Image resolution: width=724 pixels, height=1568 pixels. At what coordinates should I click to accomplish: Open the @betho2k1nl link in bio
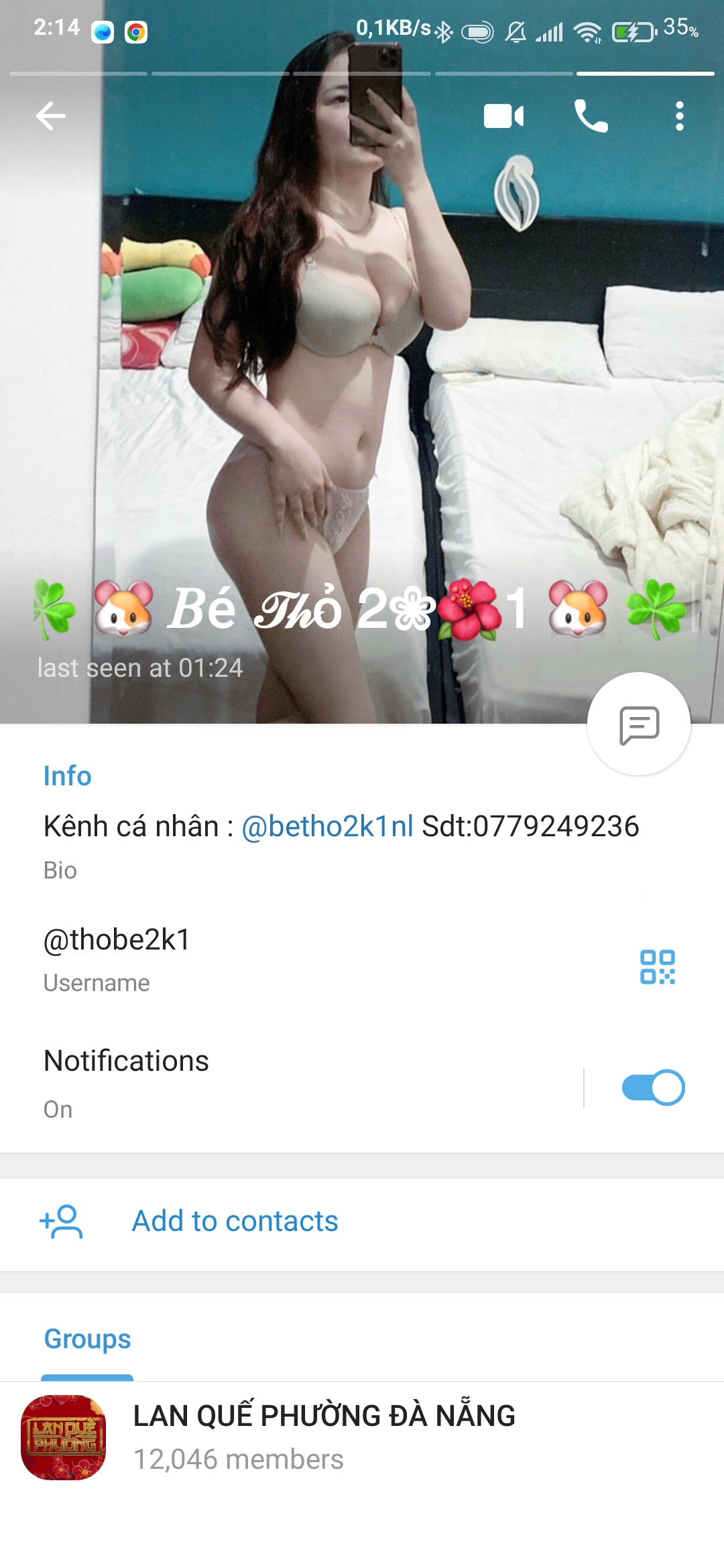pyautogui.click(x=327, y=826)
